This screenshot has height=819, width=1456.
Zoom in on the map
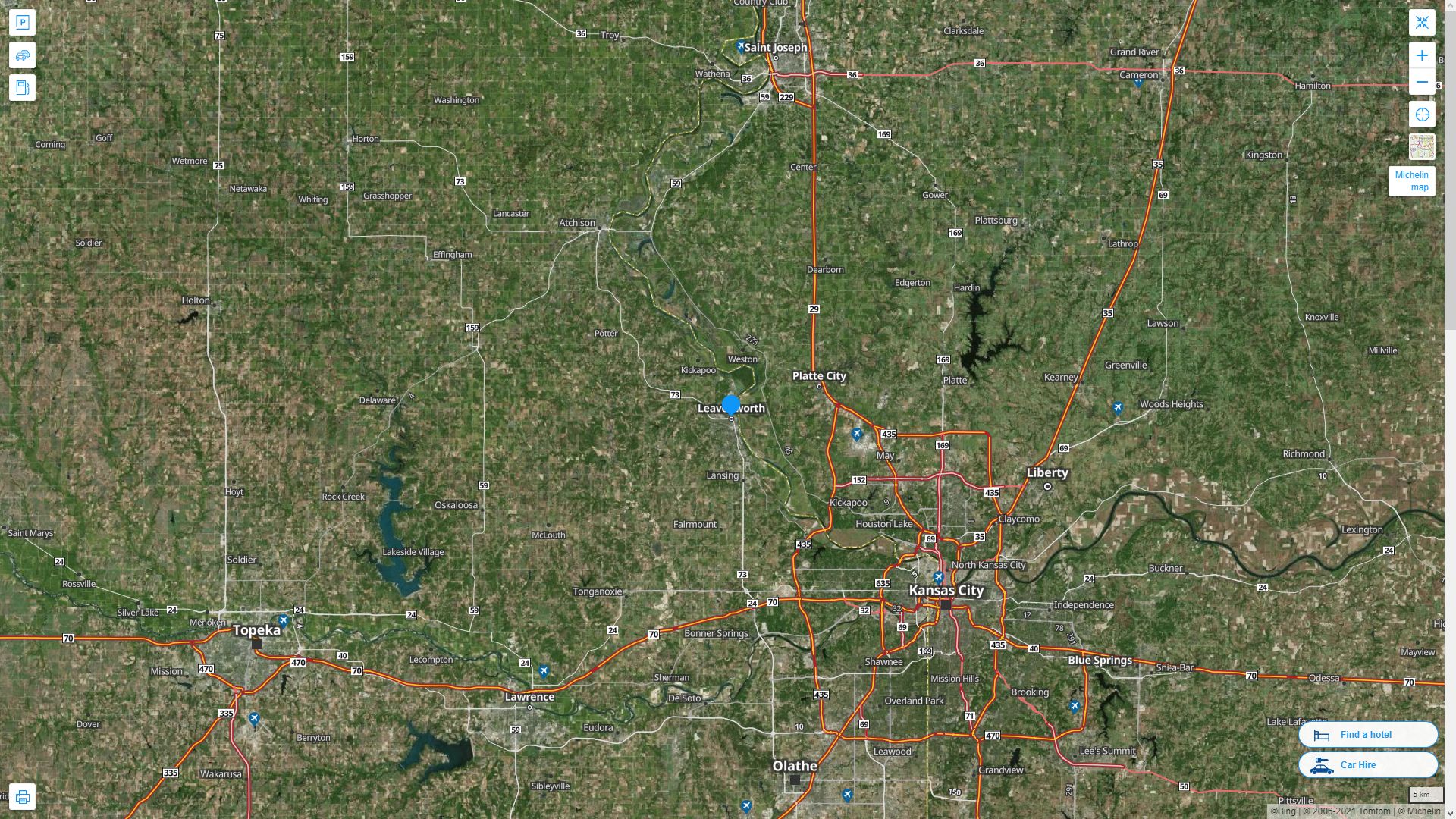1422,55
